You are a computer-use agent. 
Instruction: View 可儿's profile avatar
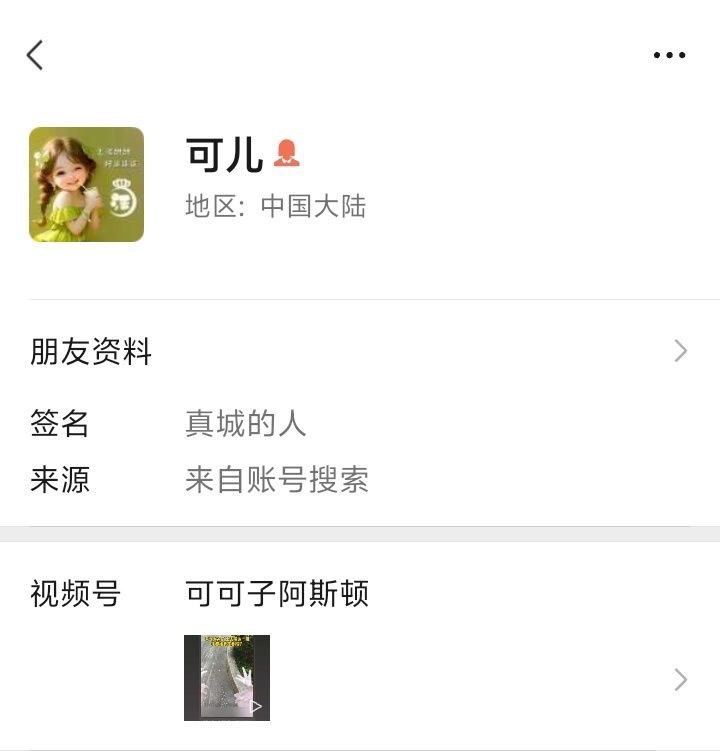point(86,185)
